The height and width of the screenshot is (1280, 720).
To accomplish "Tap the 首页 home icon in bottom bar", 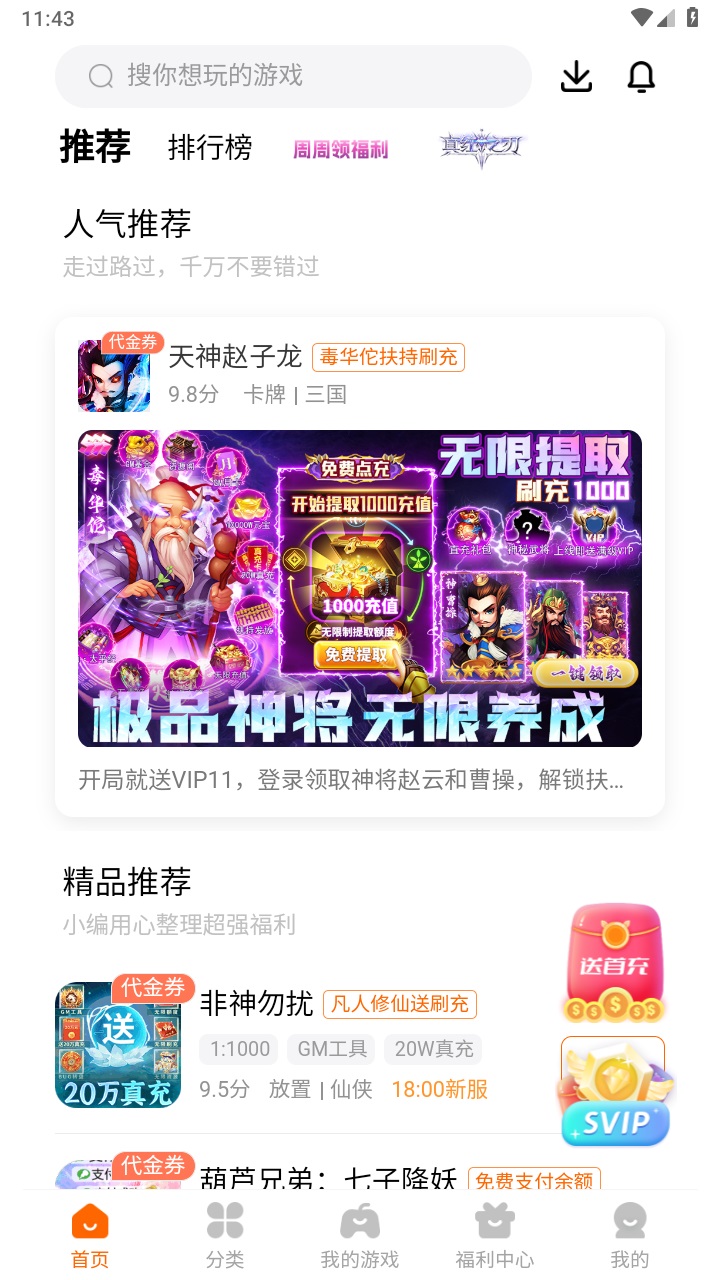I will (89, 1230).
